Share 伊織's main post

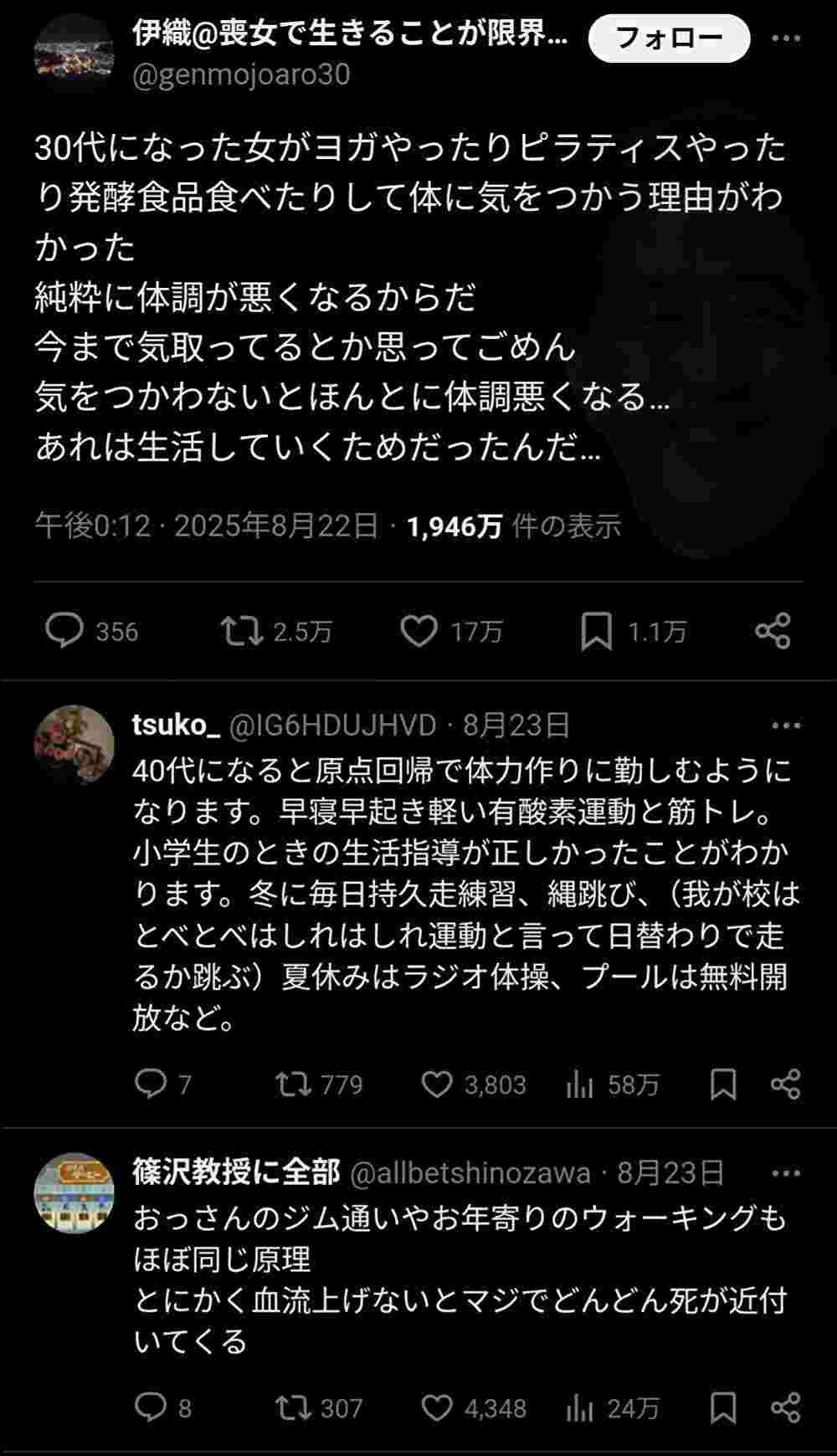773,631
